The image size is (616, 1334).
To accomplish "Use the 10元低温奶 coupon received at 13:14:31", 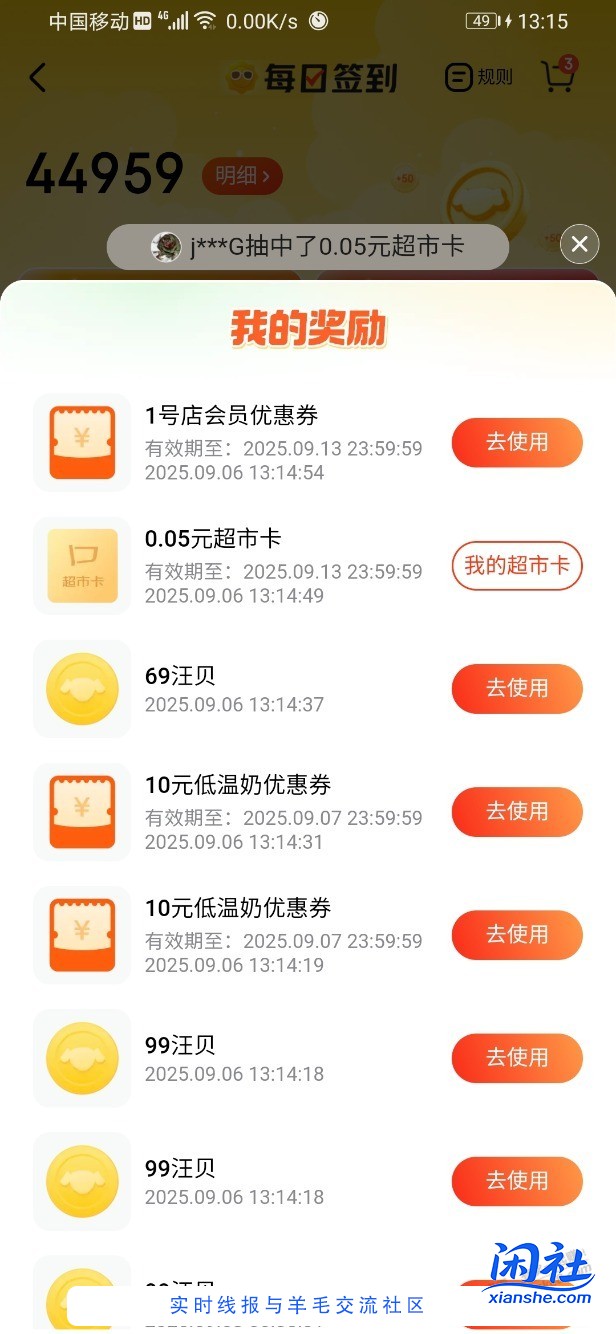I will tap(517, 811).
